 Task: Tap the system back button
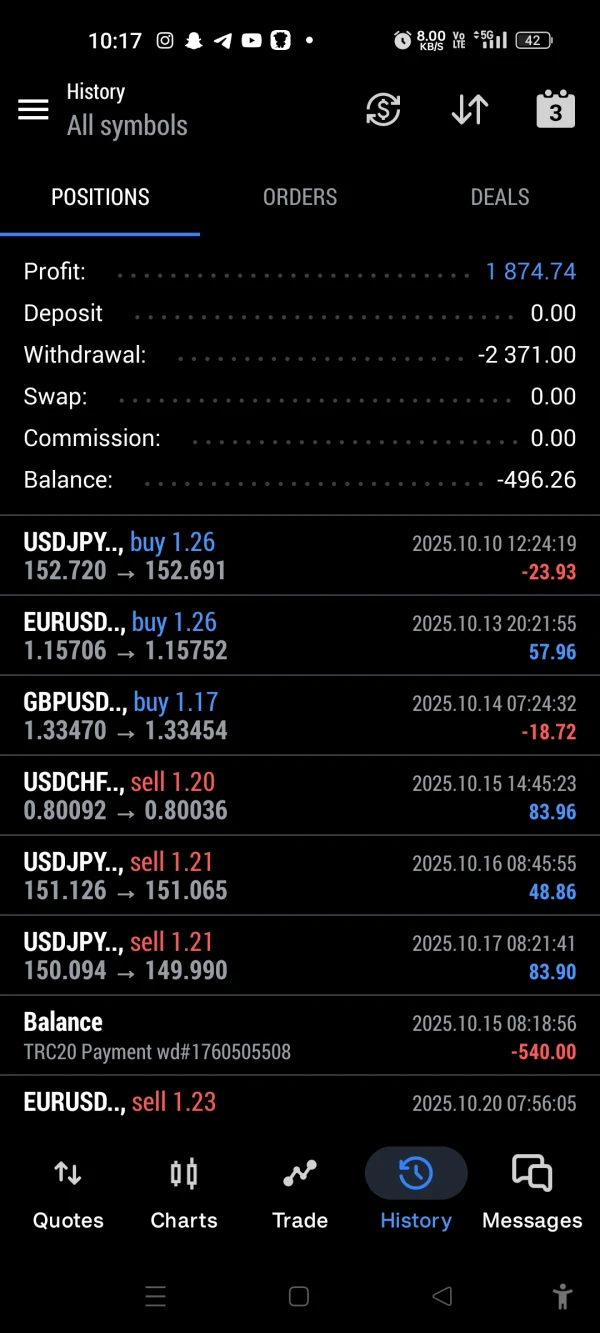442,1297
